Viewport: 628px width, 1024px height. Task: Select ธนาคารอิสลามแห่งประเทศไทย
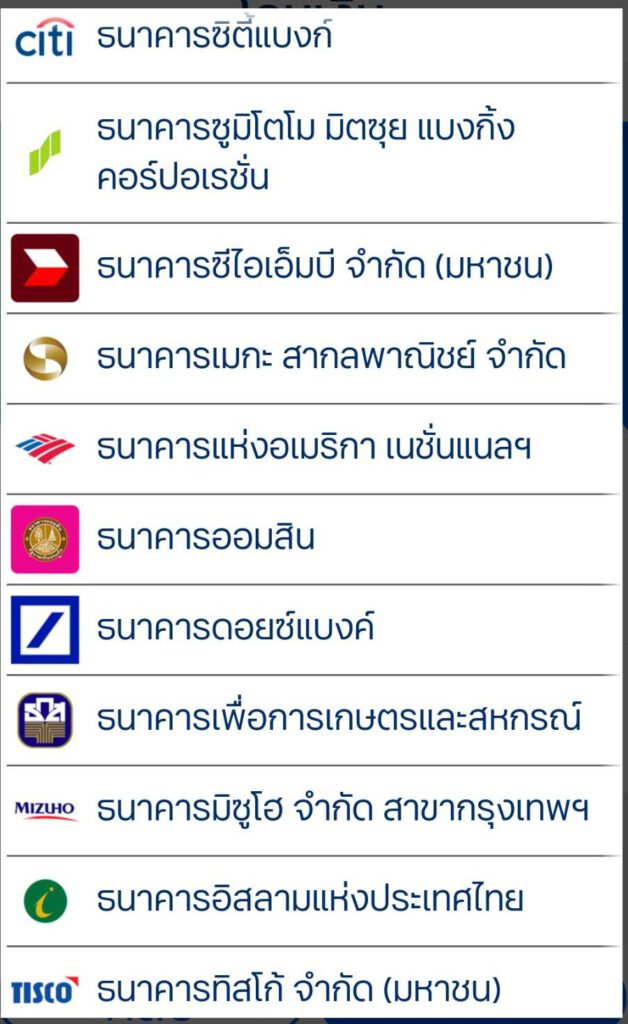(x=312, y=901)
